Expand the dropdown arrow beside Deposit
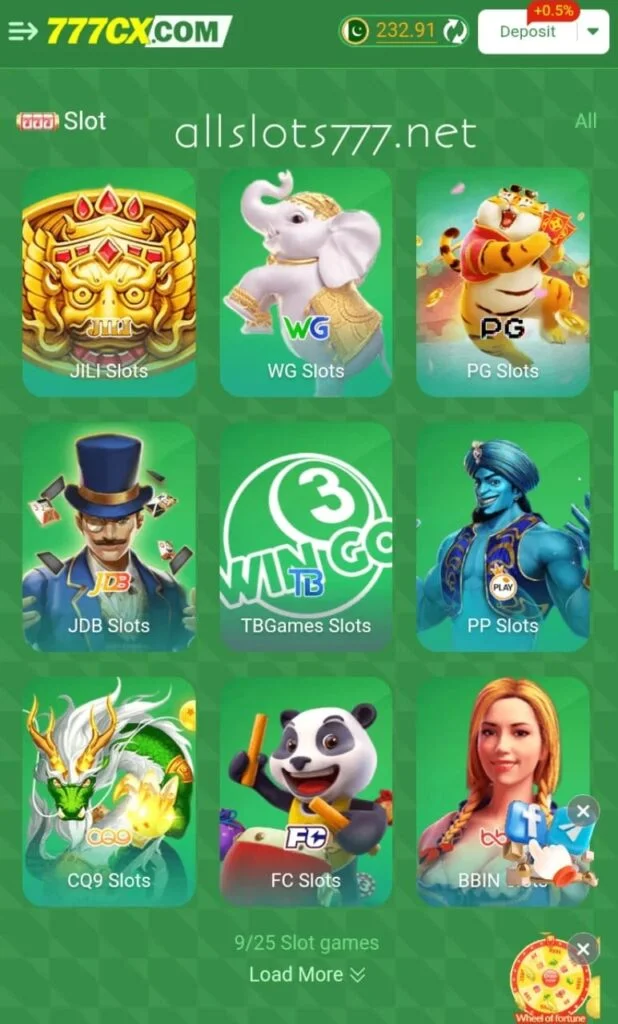Image resolution: width=618 pixels, height=1024 pixels. [593, 31]
